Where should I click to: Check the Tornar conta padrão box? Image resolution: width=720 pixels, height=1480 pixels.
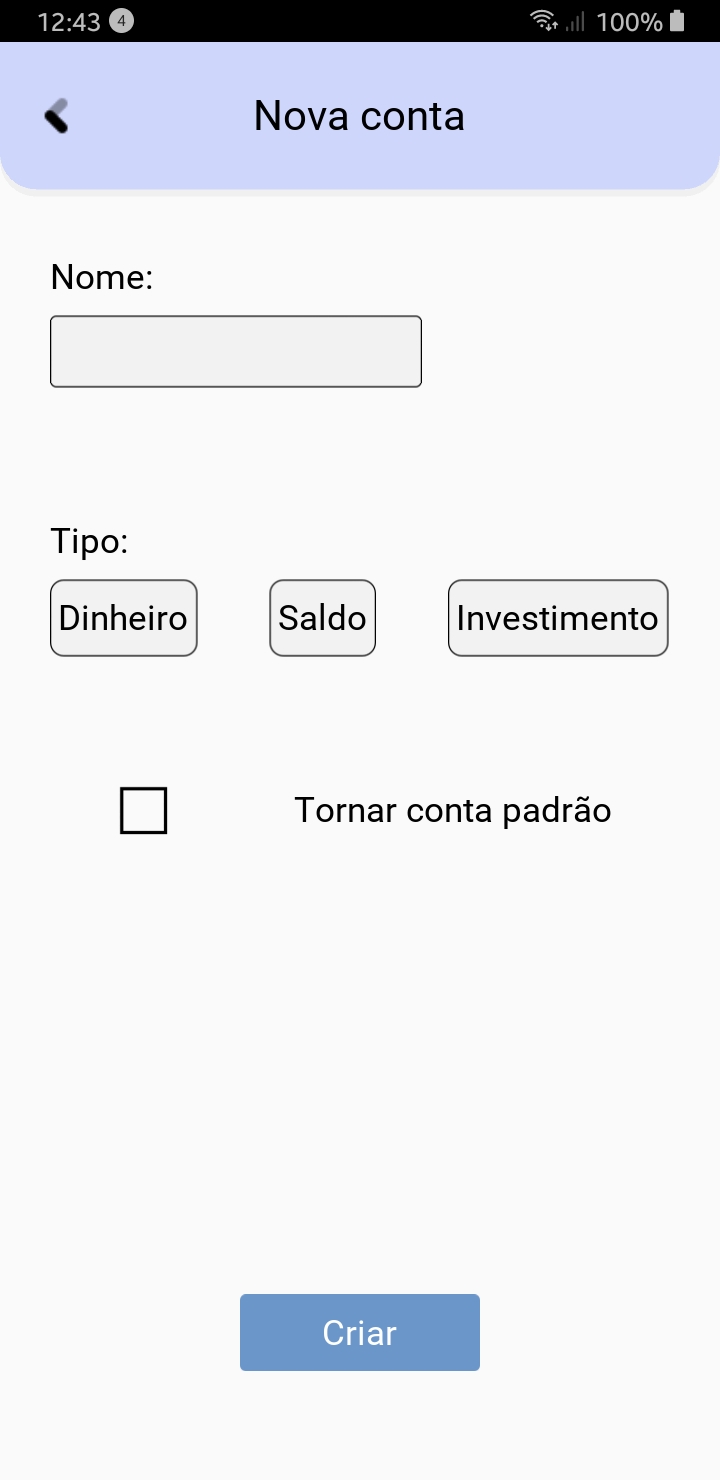point(144,810)
